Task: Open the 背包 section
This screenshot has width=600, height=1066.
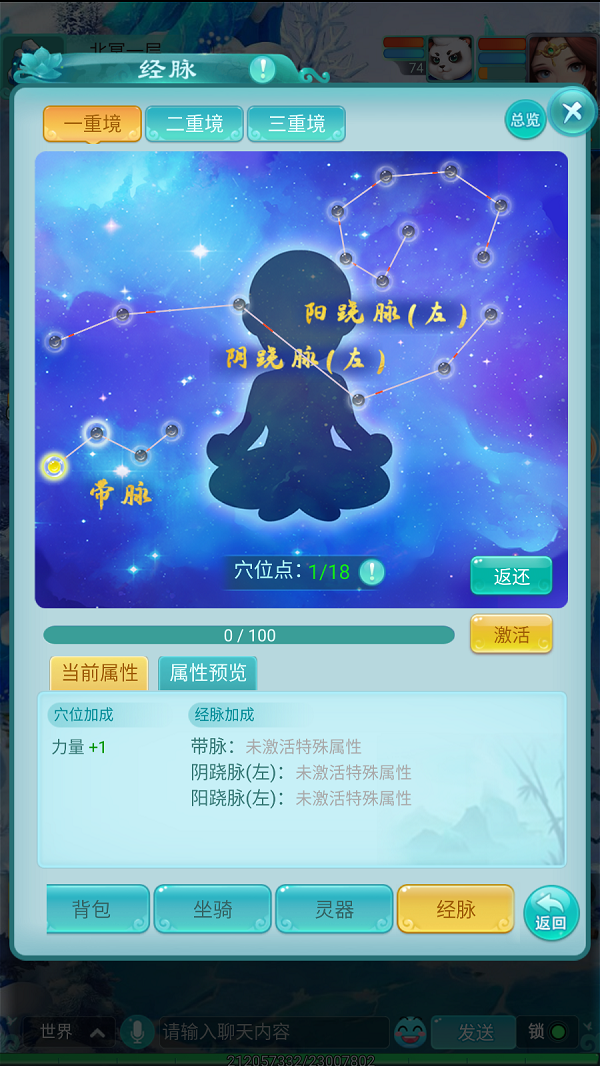Action: click(97, 909)
